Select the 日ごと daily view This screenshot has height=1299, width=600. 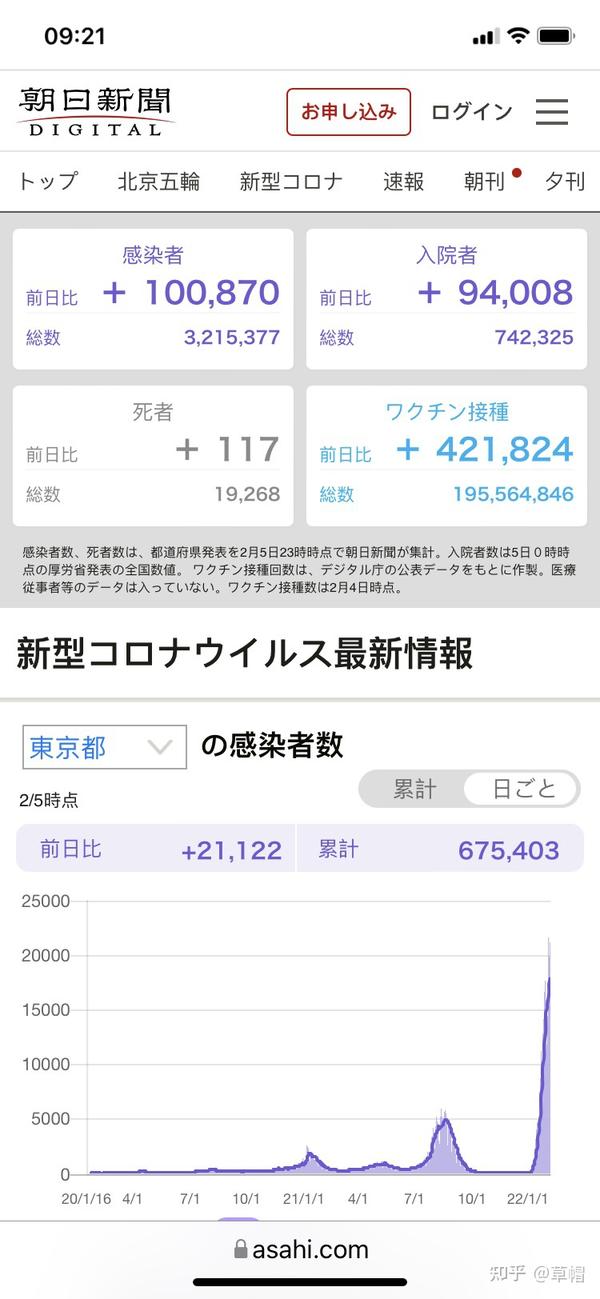pyautogui.click(x=523, y=789)
